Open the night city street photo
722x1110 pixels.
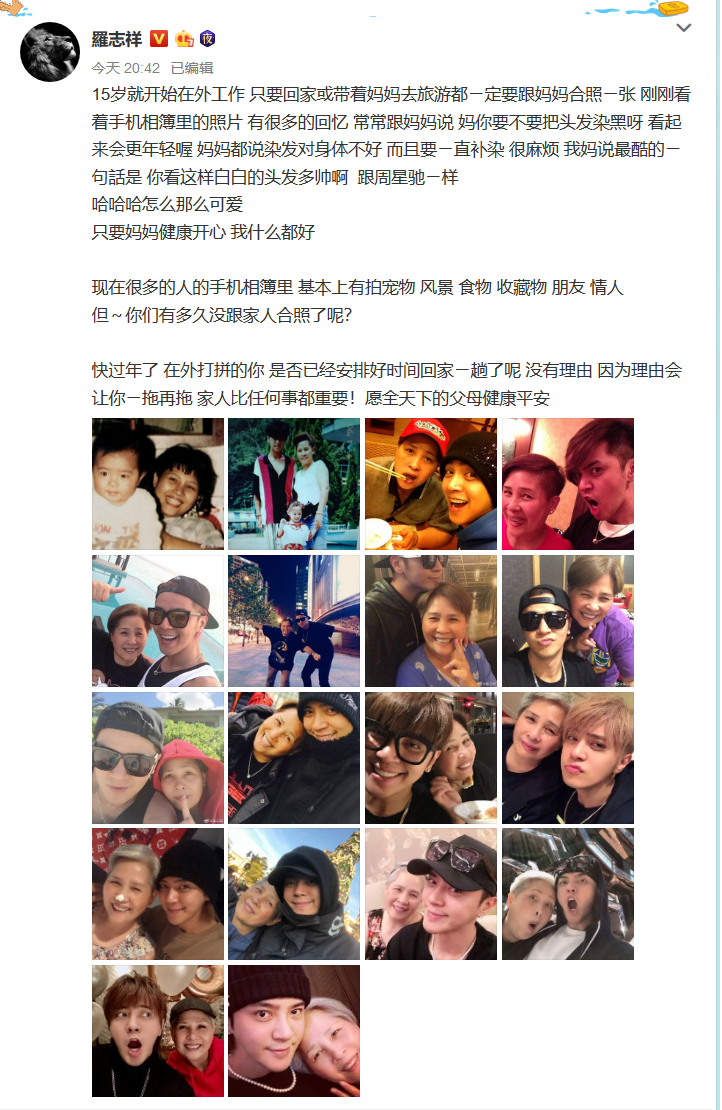(294, 621)
